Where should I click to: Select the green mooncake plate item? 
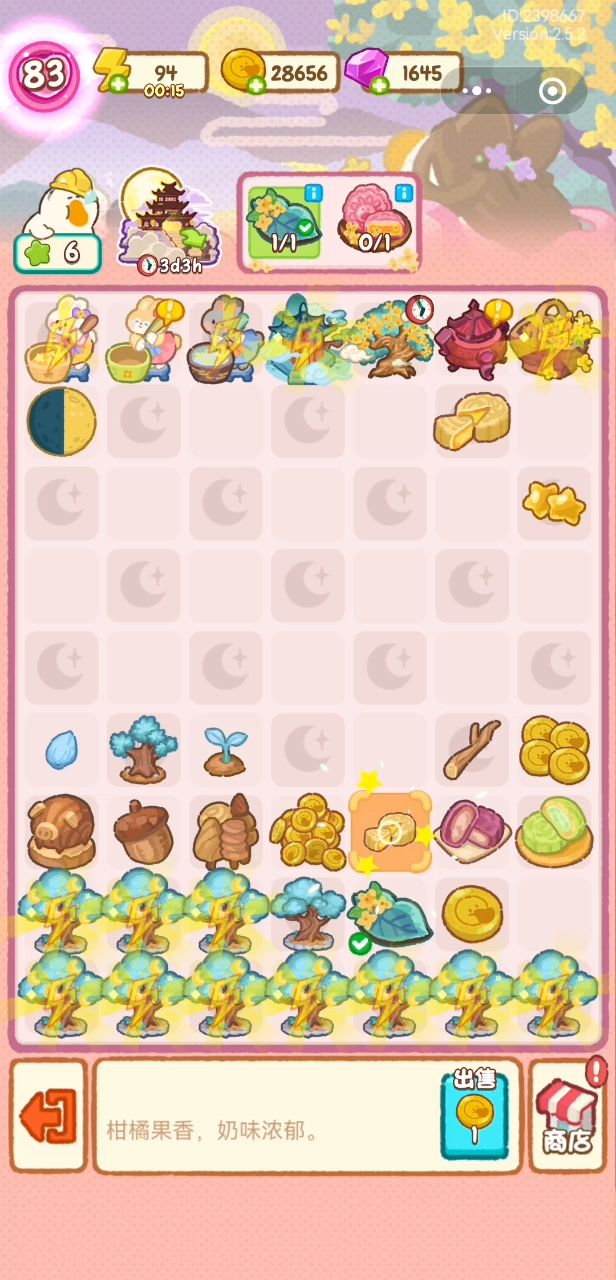click(x=554, y=831)
